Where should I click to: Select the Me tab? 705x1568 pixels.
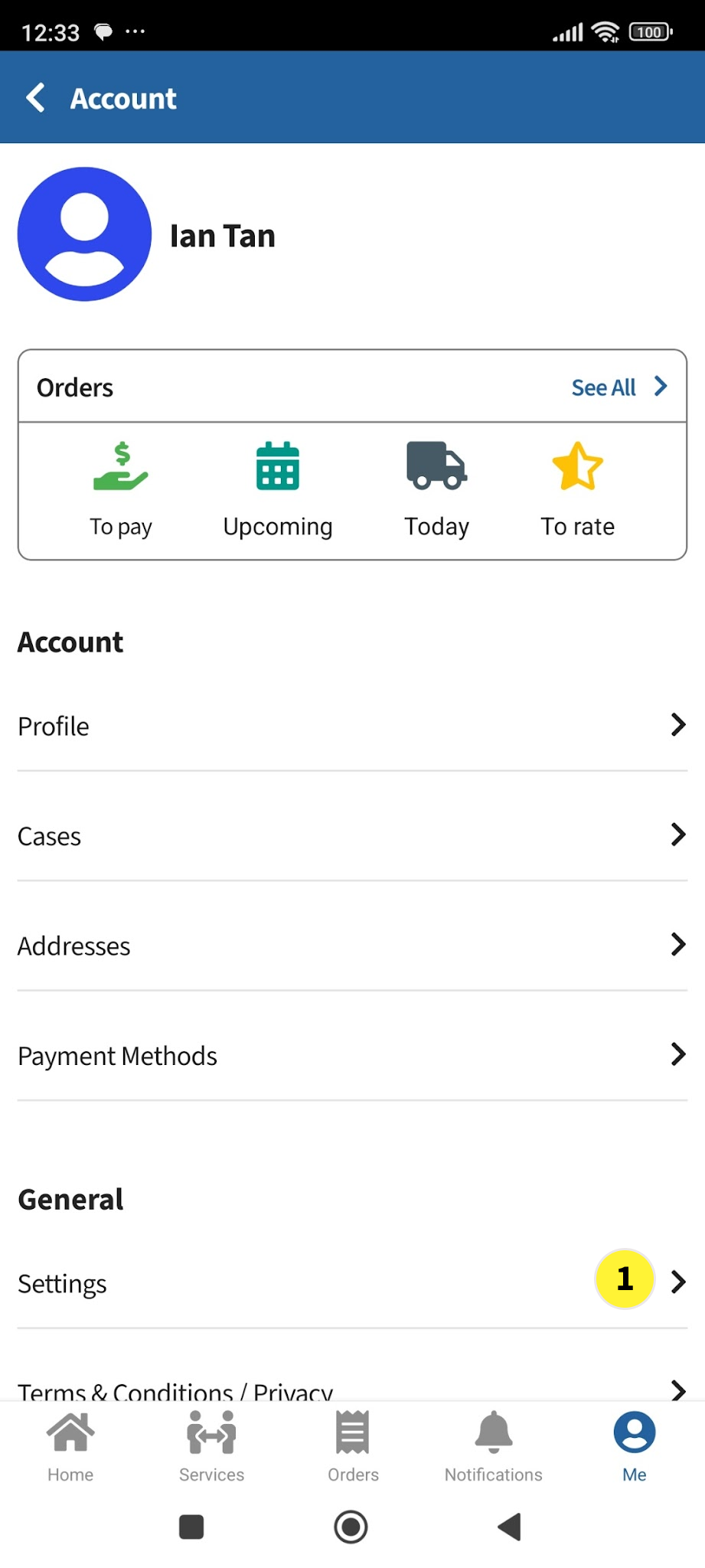(x=635, y=1446)
